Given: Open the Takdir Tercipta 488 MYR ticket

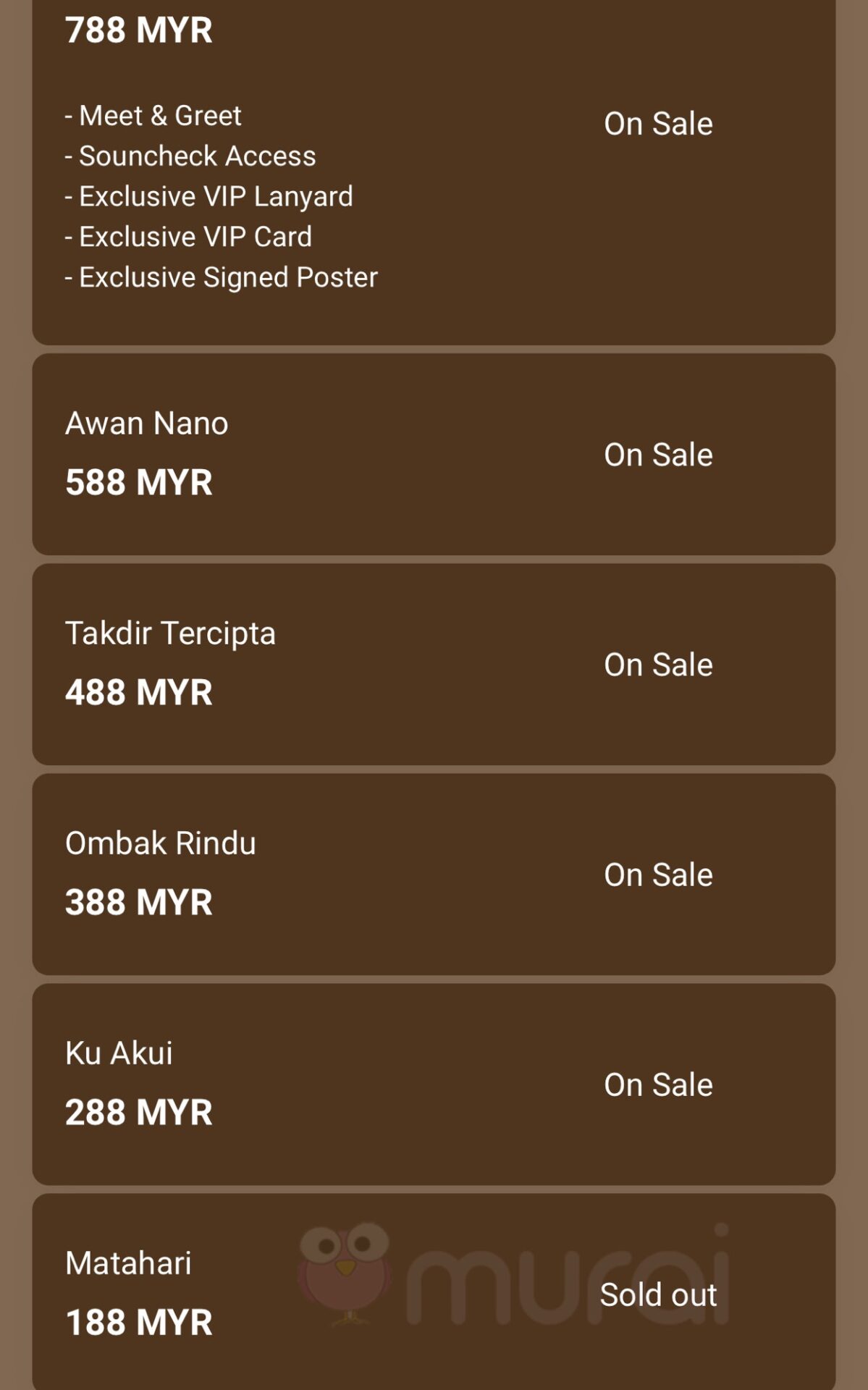Looking at the screenshot, I should pos(434,664).
